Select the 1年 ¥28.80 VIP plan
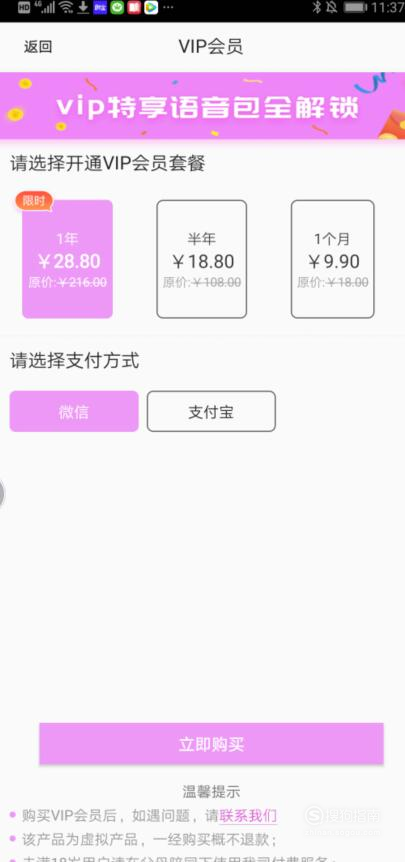The image size is (405, 862). tap(67, 259)
